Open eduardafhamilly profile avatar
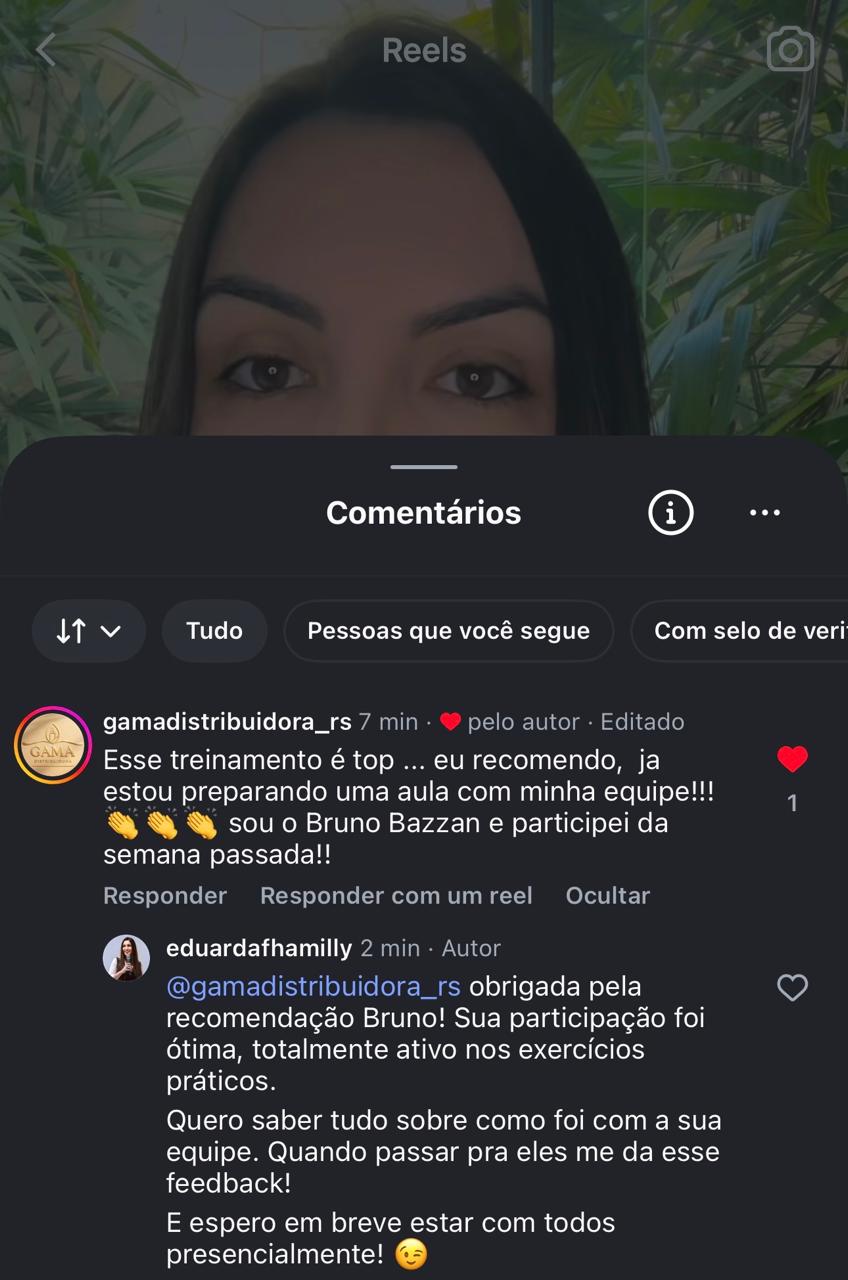 tap(126, 958)
